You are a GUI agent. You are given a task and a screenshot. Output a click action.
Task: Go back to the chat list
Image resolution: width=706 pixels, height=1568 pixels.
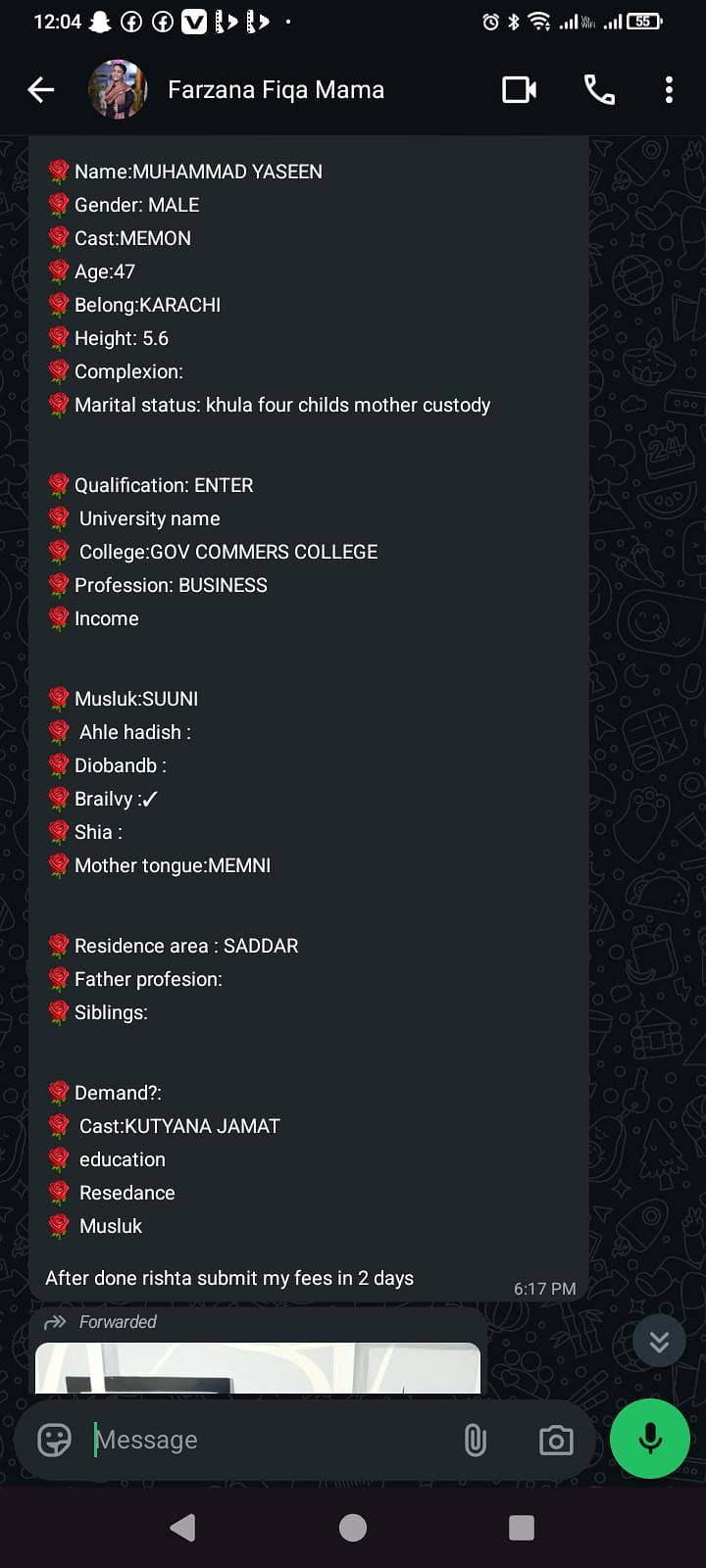click(x=41, y=90)
